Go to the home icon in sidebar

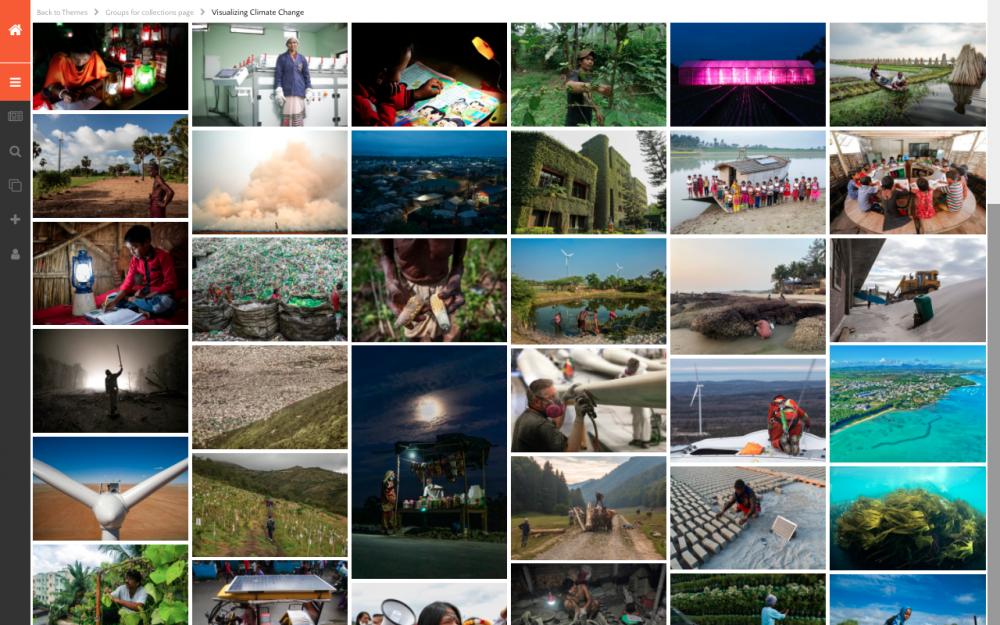click(15, 30)
